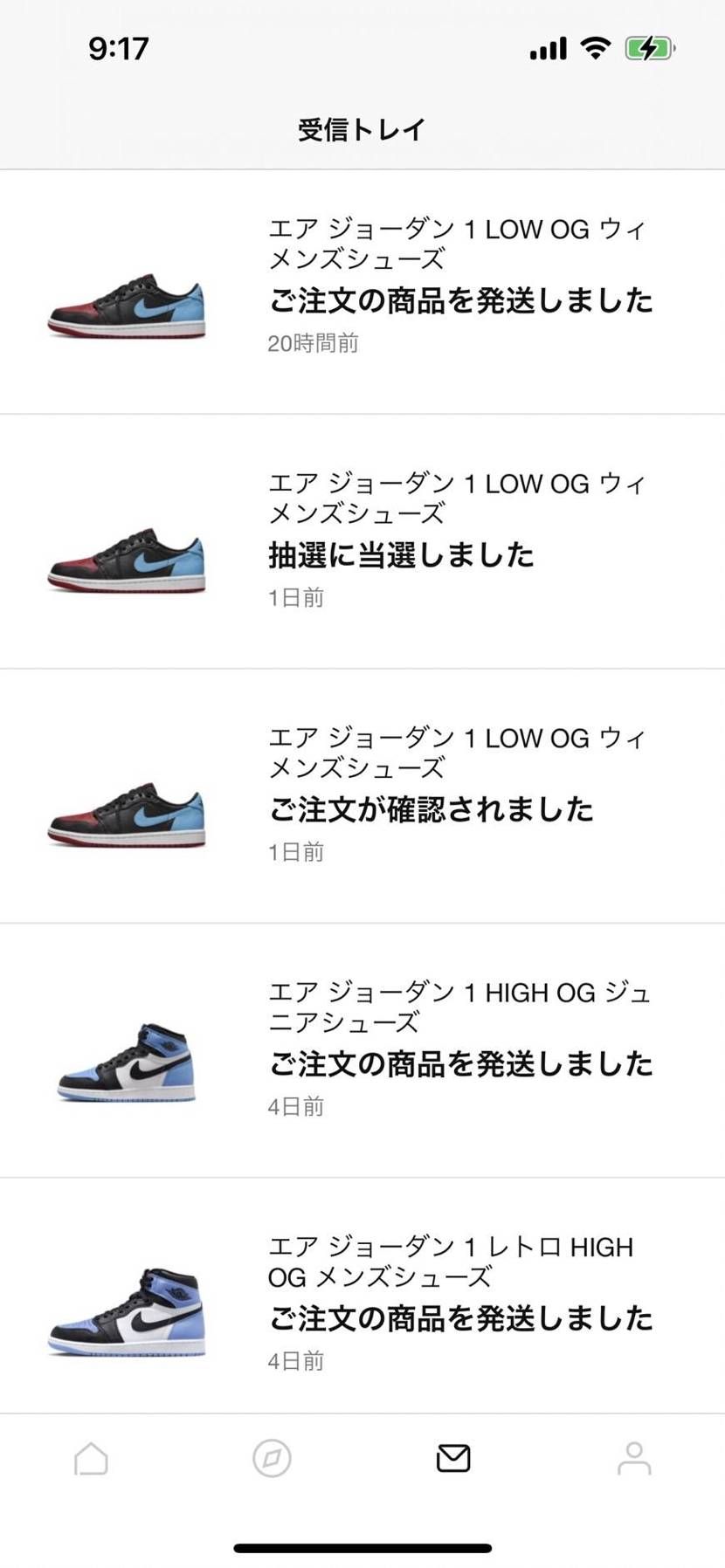Viewport: 725px width, 1568px height.
Task: Tap the home indicator bar at bottom
Action: coord(362,1545)
